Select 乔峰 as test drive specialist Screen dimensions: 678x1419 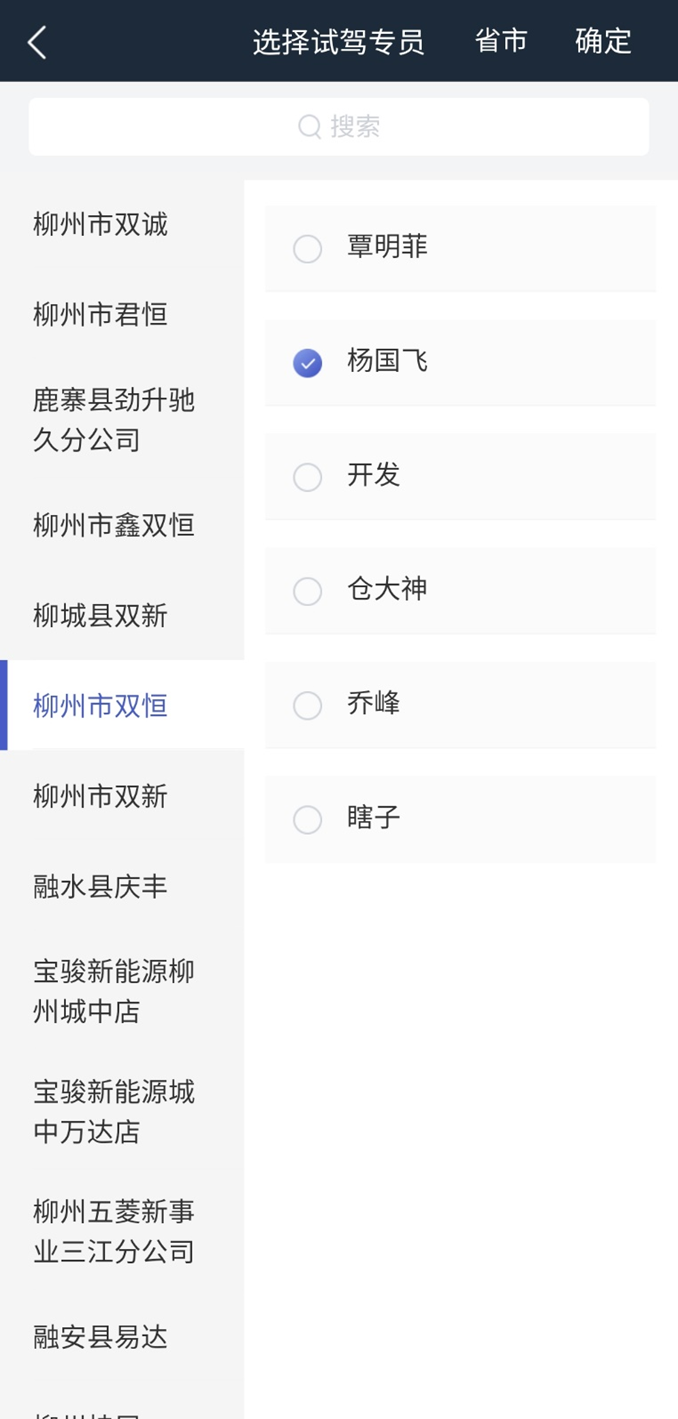461,704
